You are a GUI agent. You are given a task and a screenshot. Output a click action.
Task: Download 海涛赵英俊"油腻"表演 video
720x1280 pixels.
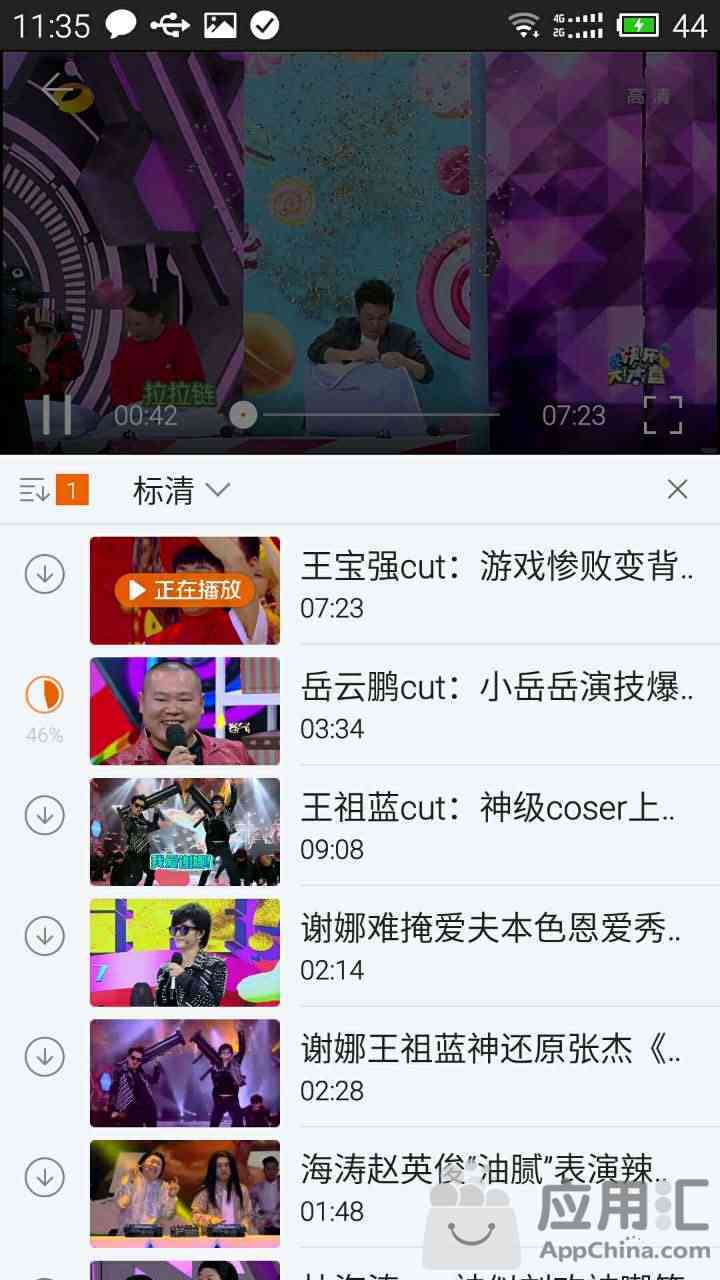click(44, 1177)
